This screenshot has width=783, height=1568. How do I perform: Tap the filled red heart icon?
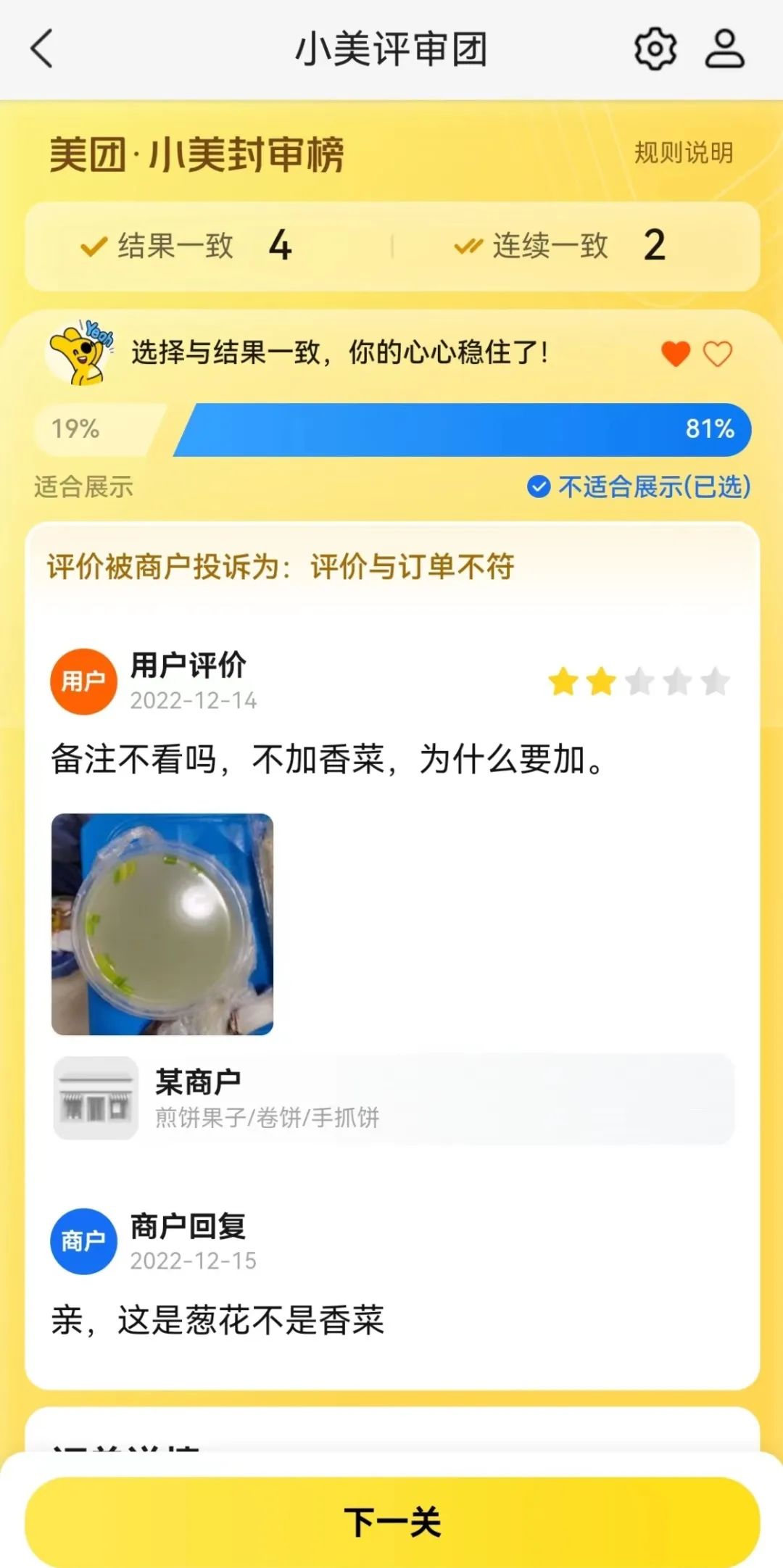[674, 354]
